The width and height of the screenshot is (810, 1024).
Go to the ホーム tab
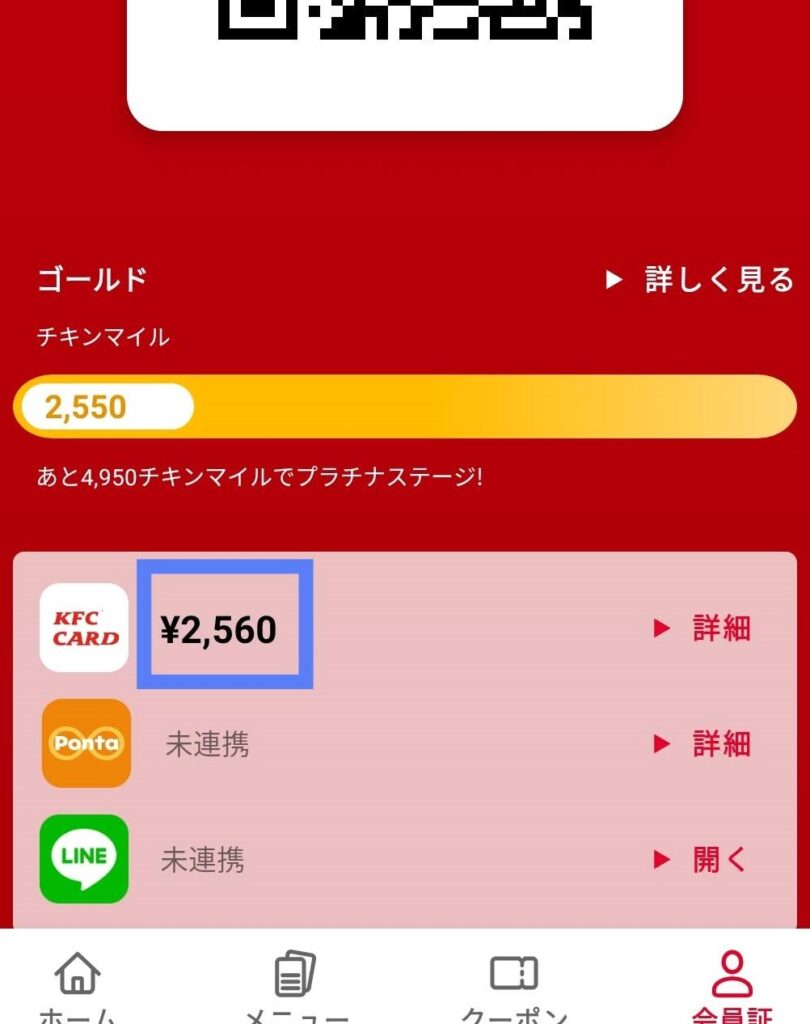[x=78, y=985]
